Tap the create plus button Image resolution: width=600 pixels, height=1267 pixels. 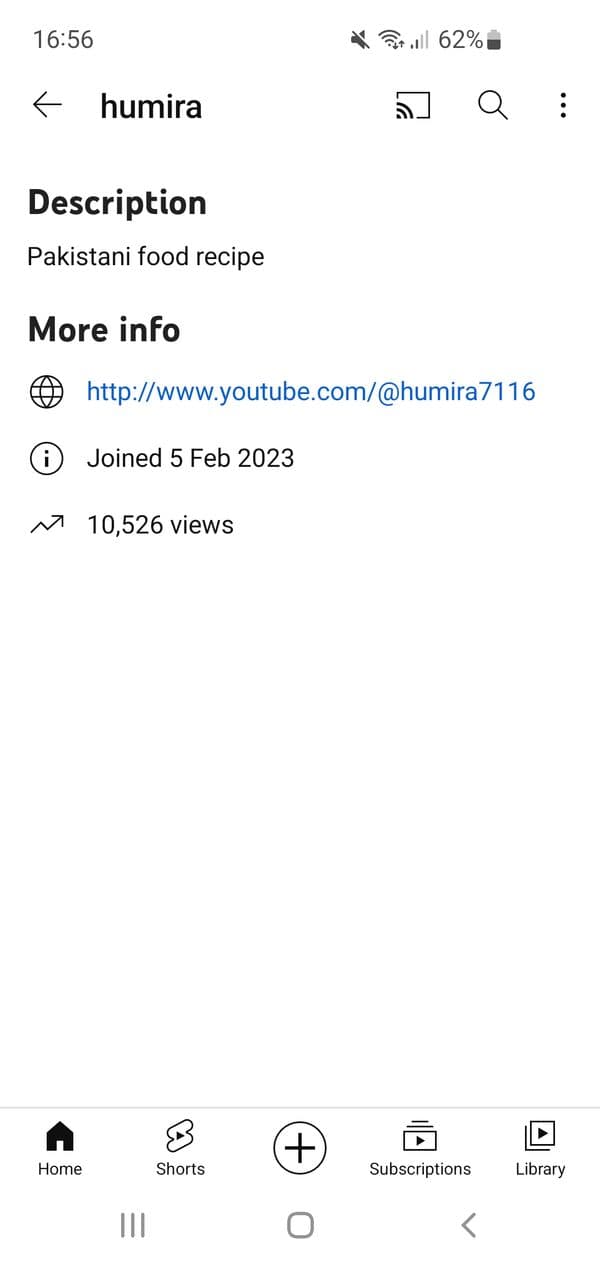click(x=300, y=1147)
